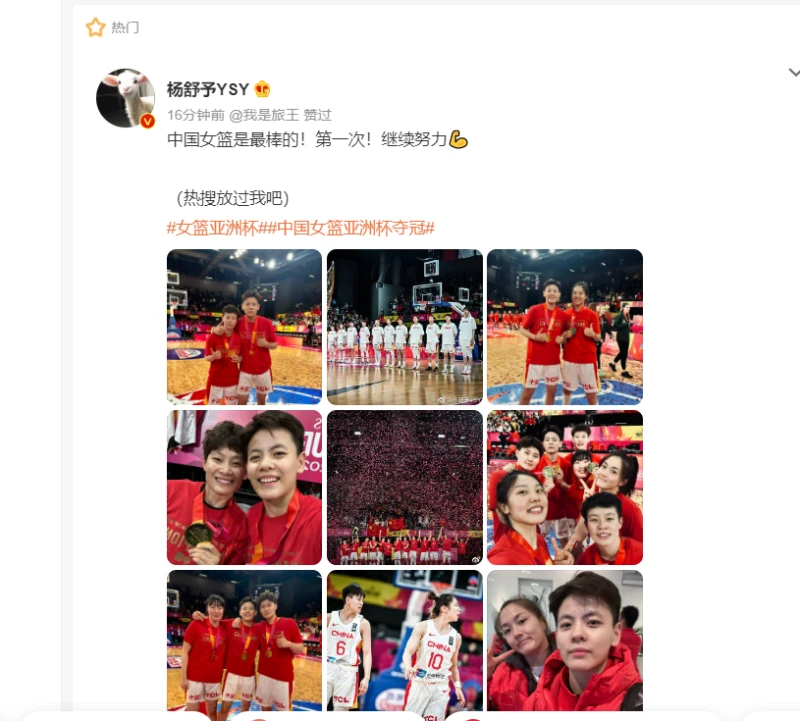Open the group selfie with medals
This screenshot has height=721, width=800.
pyautogui.click(x=564, y=487)
